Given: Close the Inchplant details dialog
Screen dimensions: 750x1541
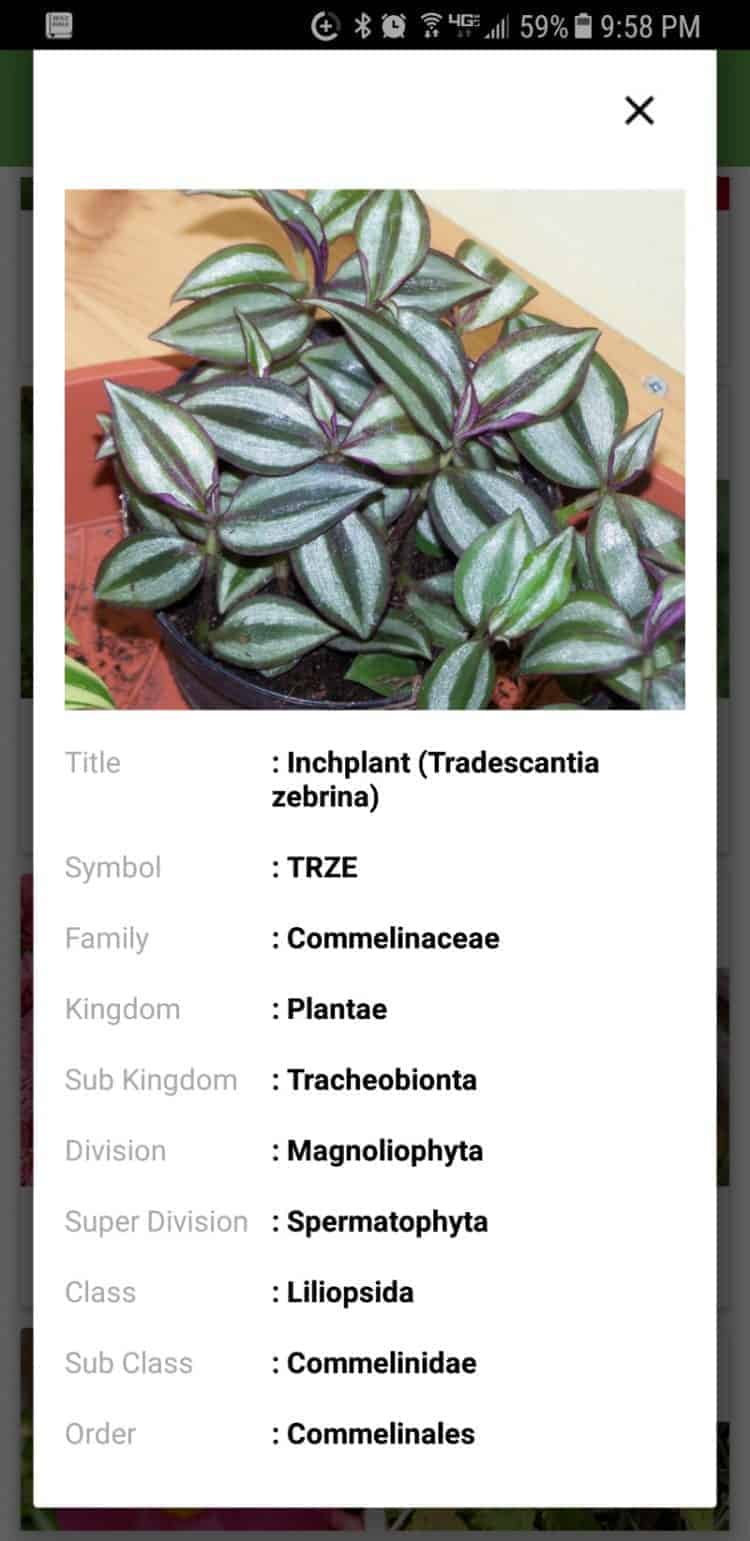Looking at the screenshot, I should click(x=639, y=110).
